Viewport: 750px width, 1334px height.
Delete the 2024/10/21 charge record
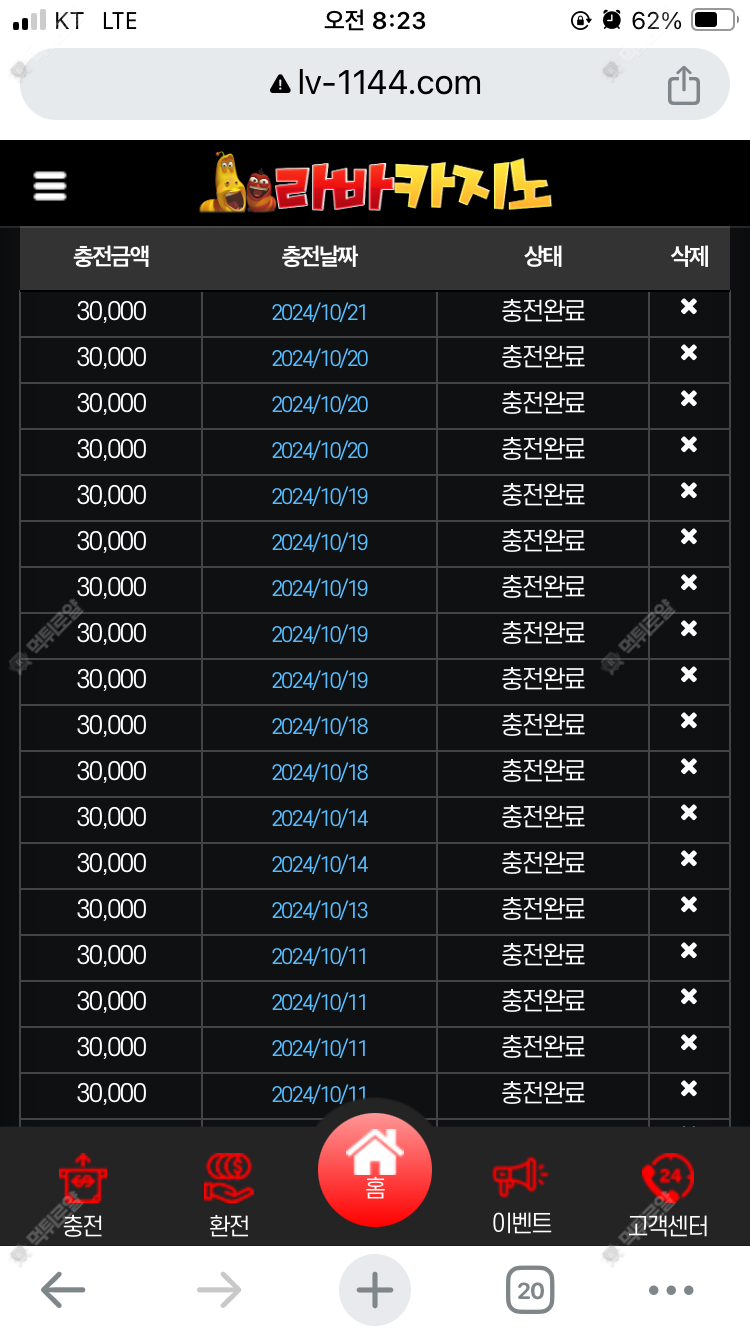pyautogui.click(x=689, y=307)
